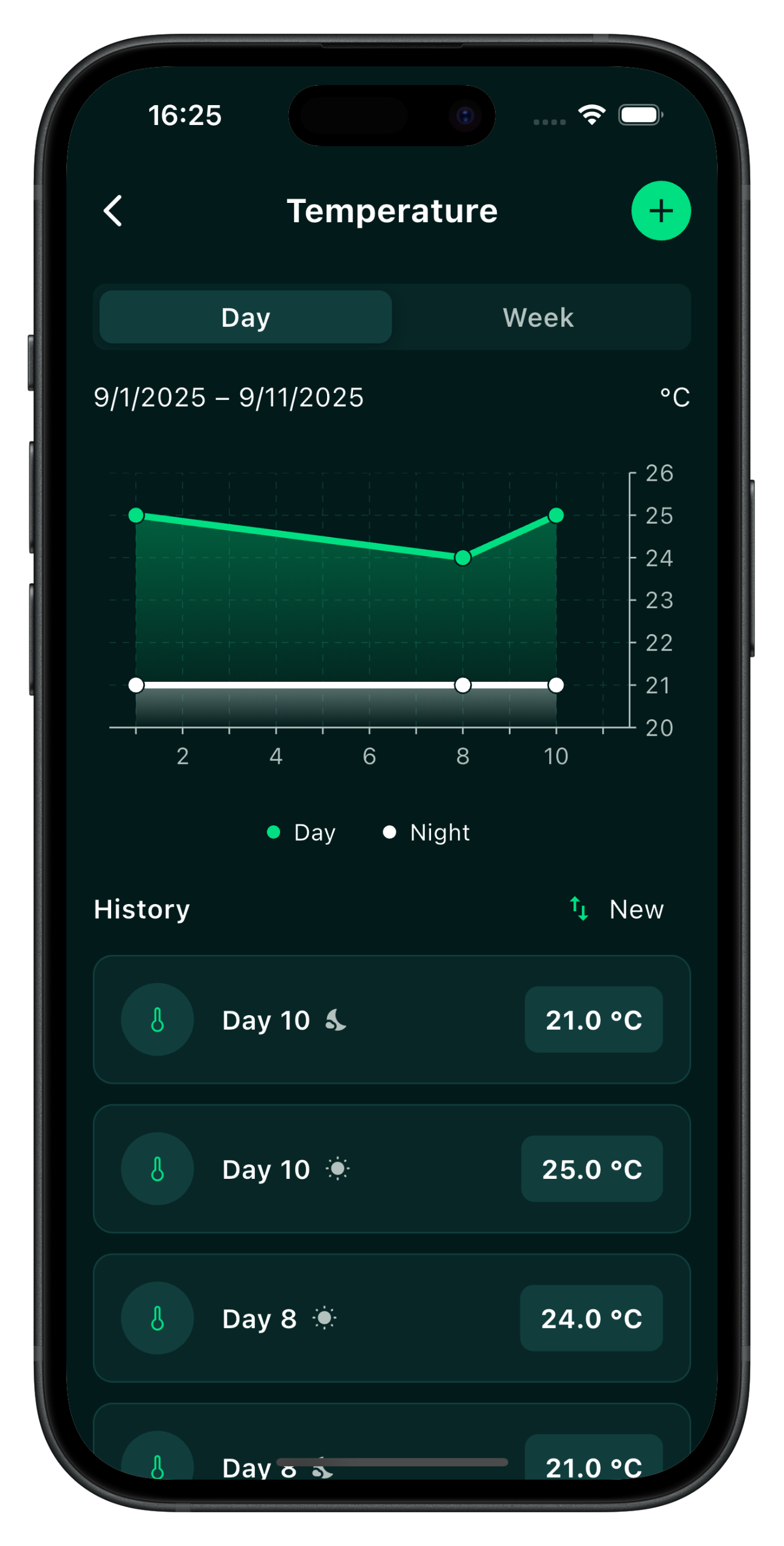Add a new temperature entry
This screenshot has width=784, height=1546.
click(x=661, y=211)
